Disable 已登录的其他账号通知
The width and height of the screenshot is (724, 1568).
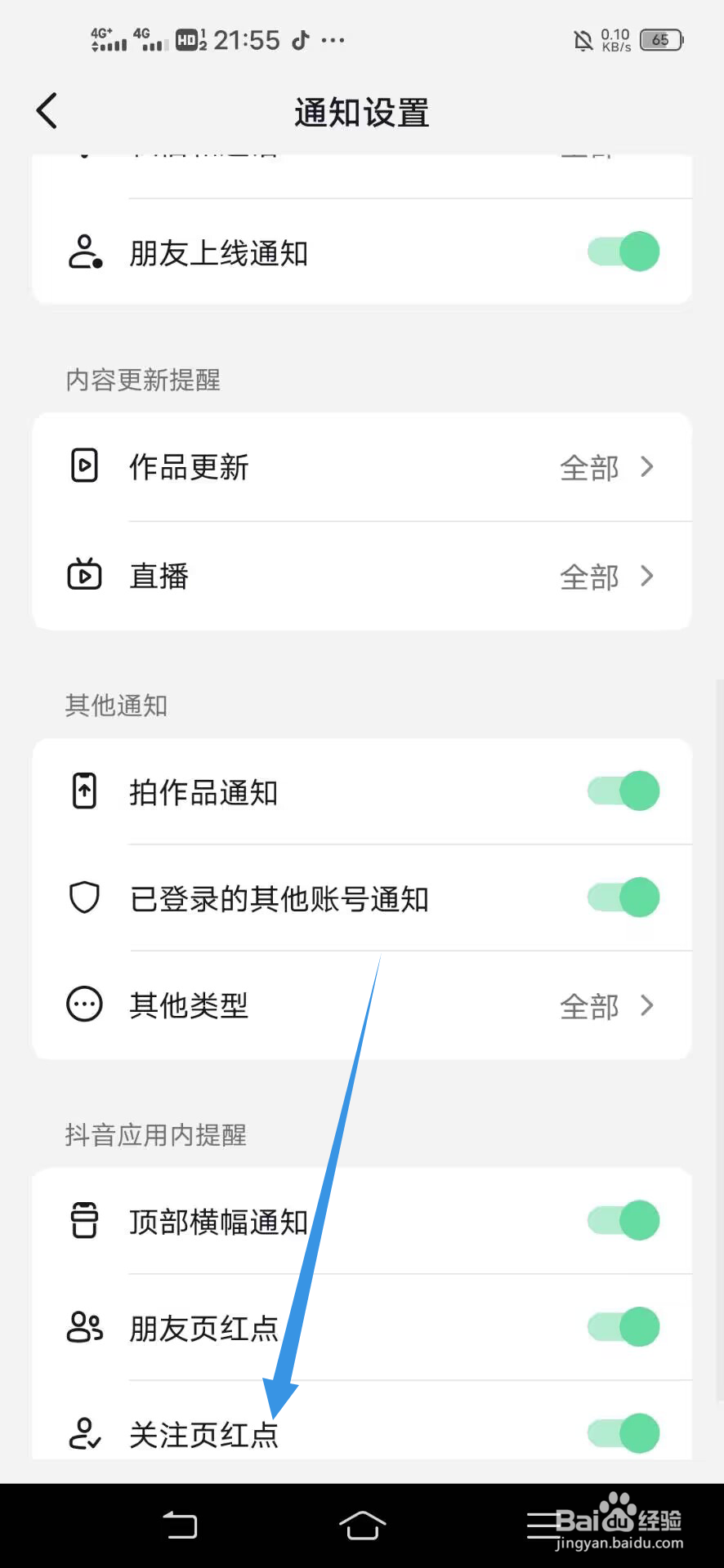(623, 897)
